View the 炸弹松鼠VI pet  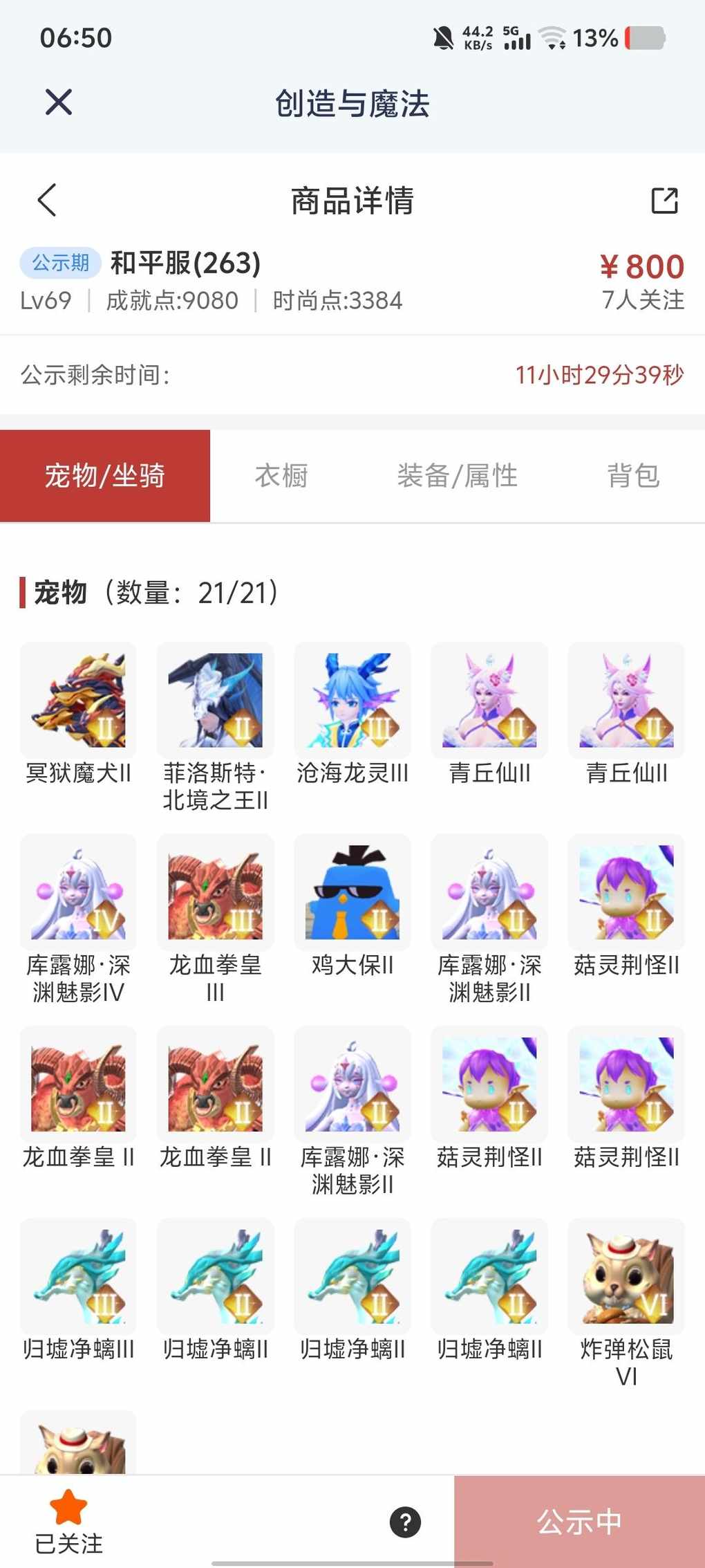[626, 1276]
